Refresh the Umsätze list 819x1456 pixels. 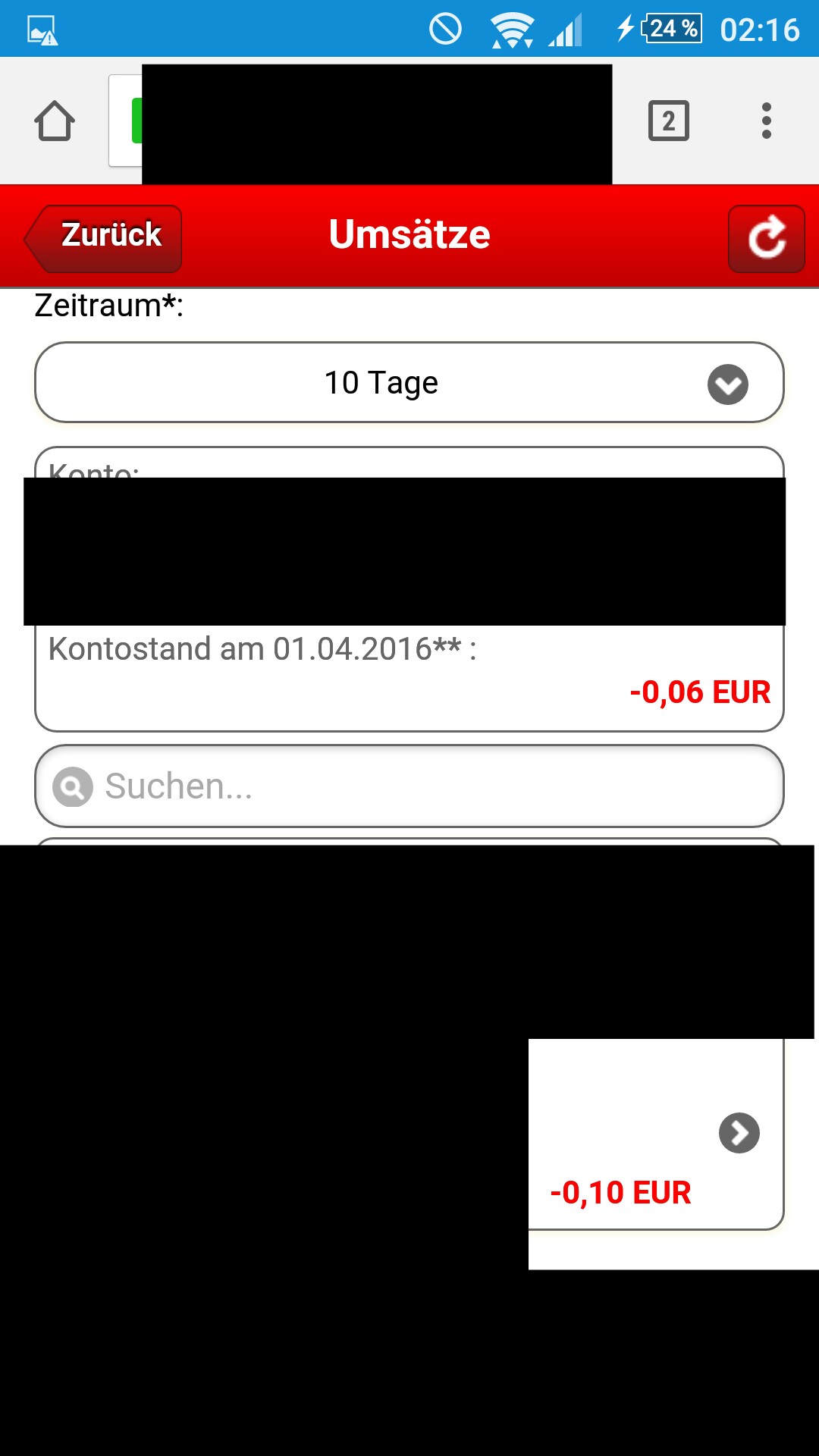click(766, 238)
